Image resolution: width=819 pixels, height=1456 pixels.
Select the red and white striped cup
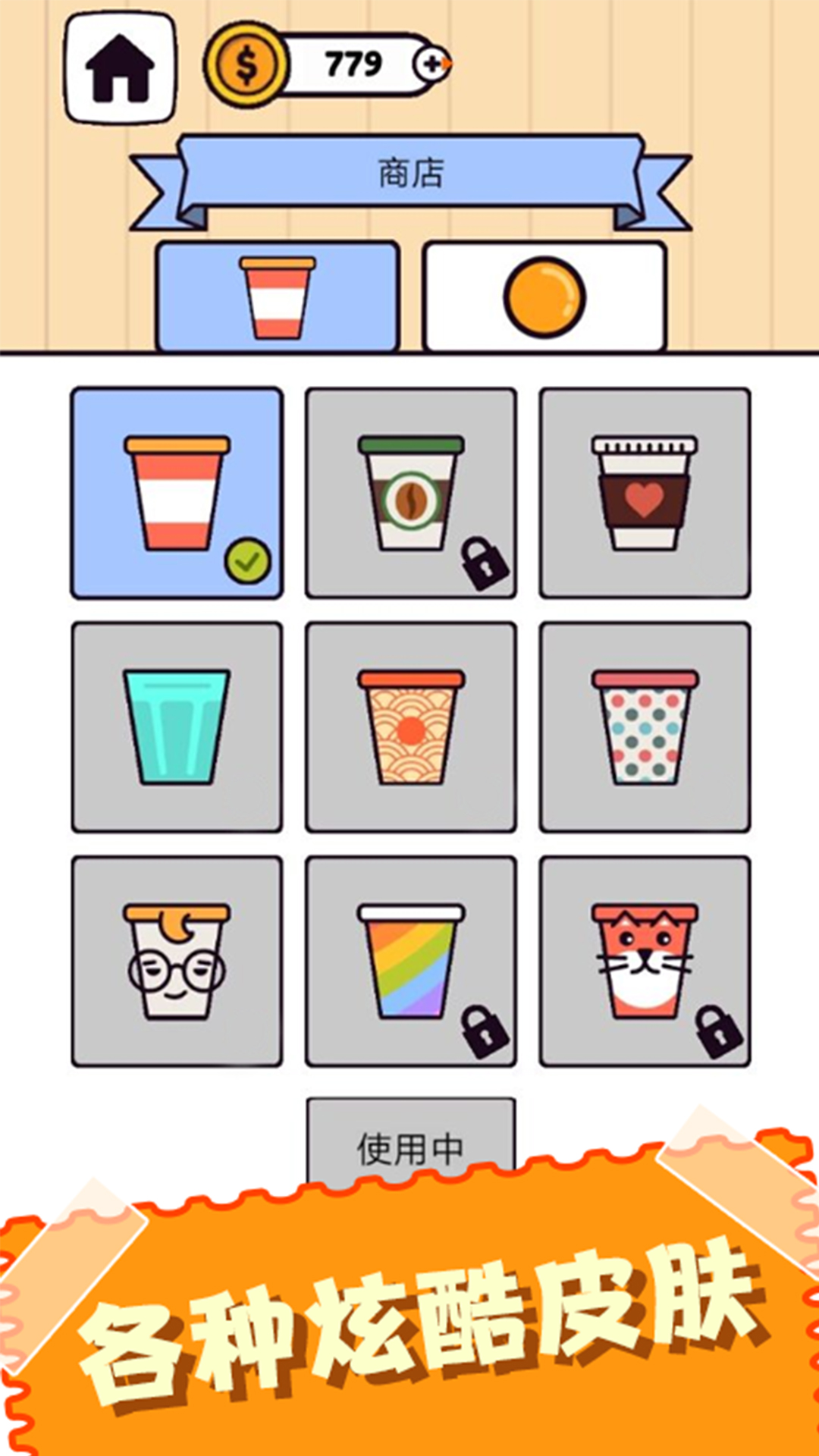(177, 493)
